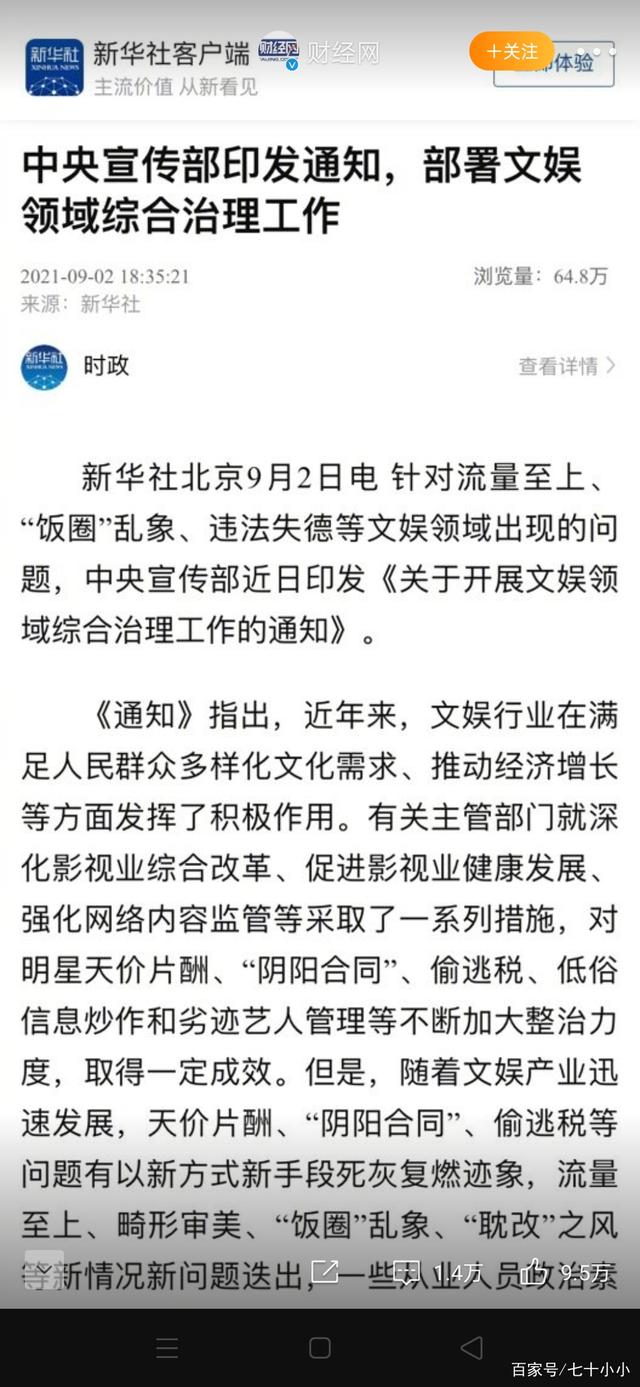The width and height of the screenshot is (640, 1387).
Task: Open the three-dot overflow menu
Action: pyautogui.click(x=603, y=51)
